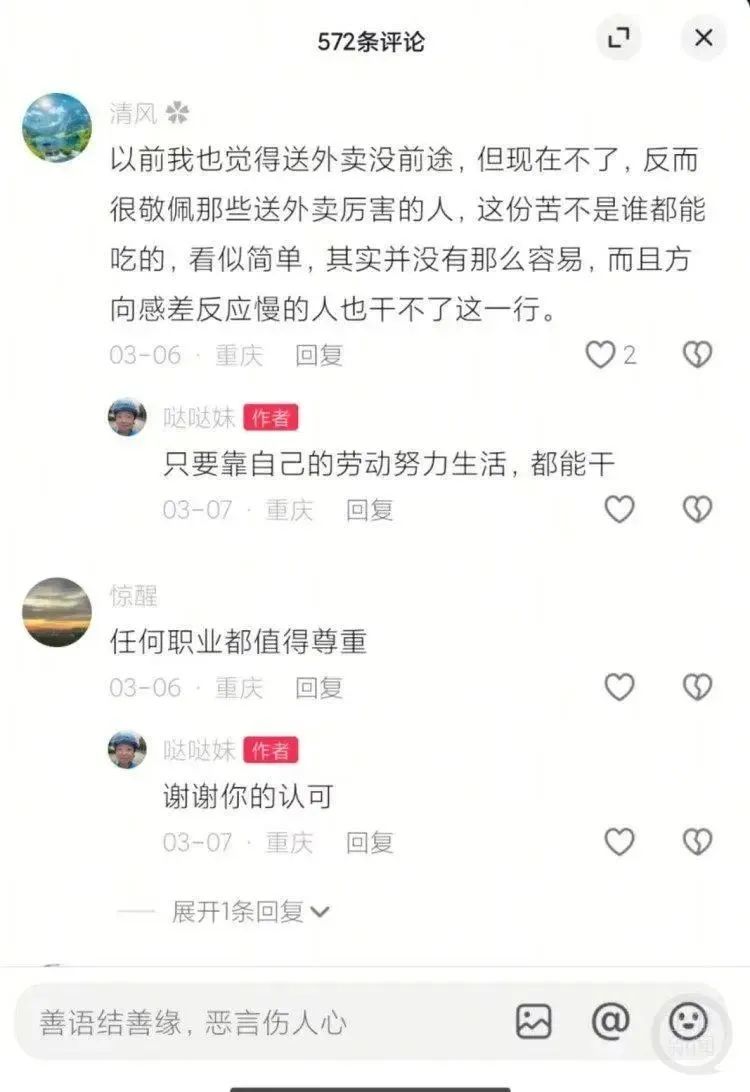This screenshot has height=1092, width=750.
Task: Expand 展开1条回复 to show more replies
Action: (250, 911)
